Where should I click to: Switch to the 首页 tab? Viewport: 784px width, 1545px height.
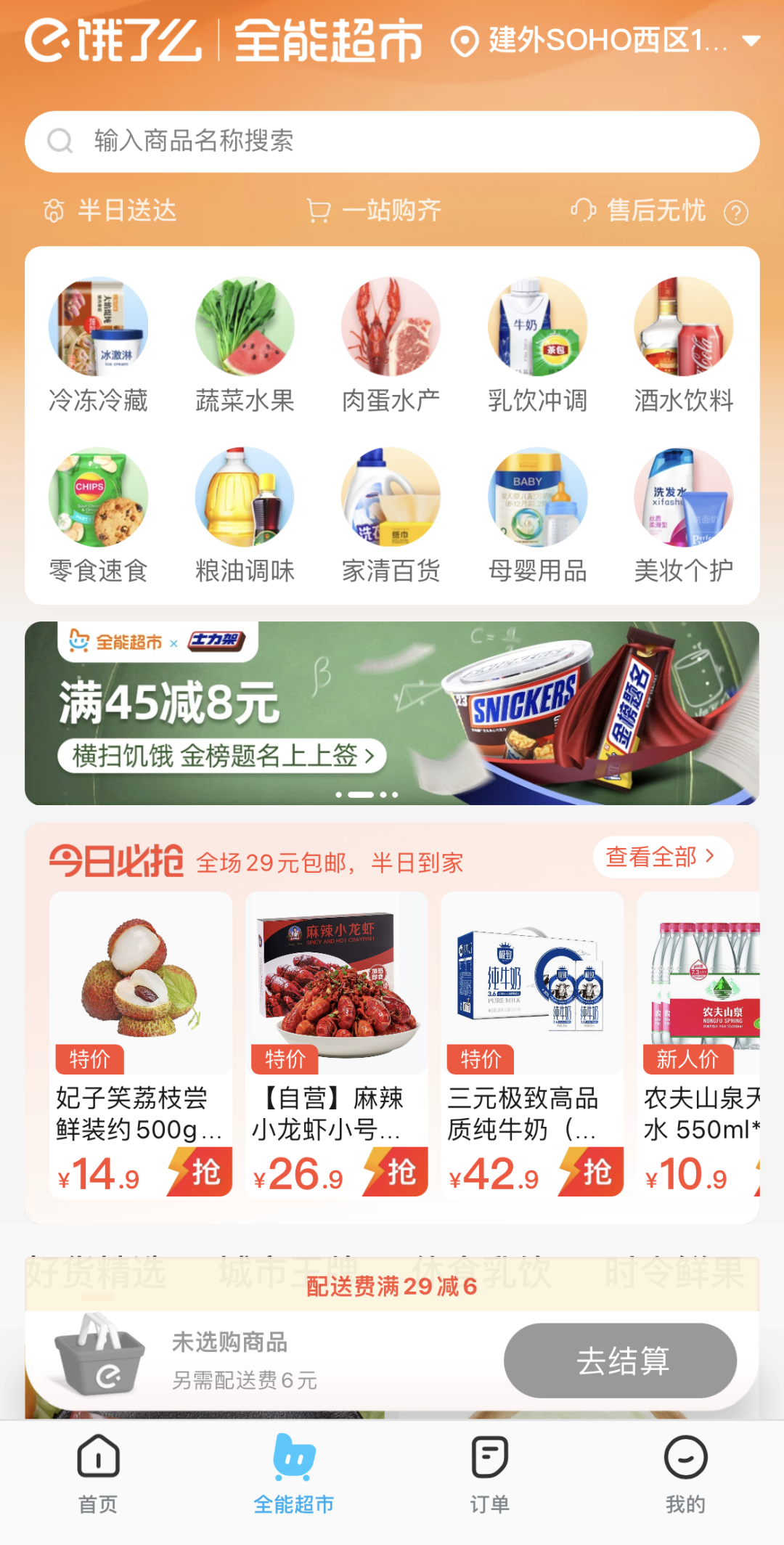[x=98, y=1473]
